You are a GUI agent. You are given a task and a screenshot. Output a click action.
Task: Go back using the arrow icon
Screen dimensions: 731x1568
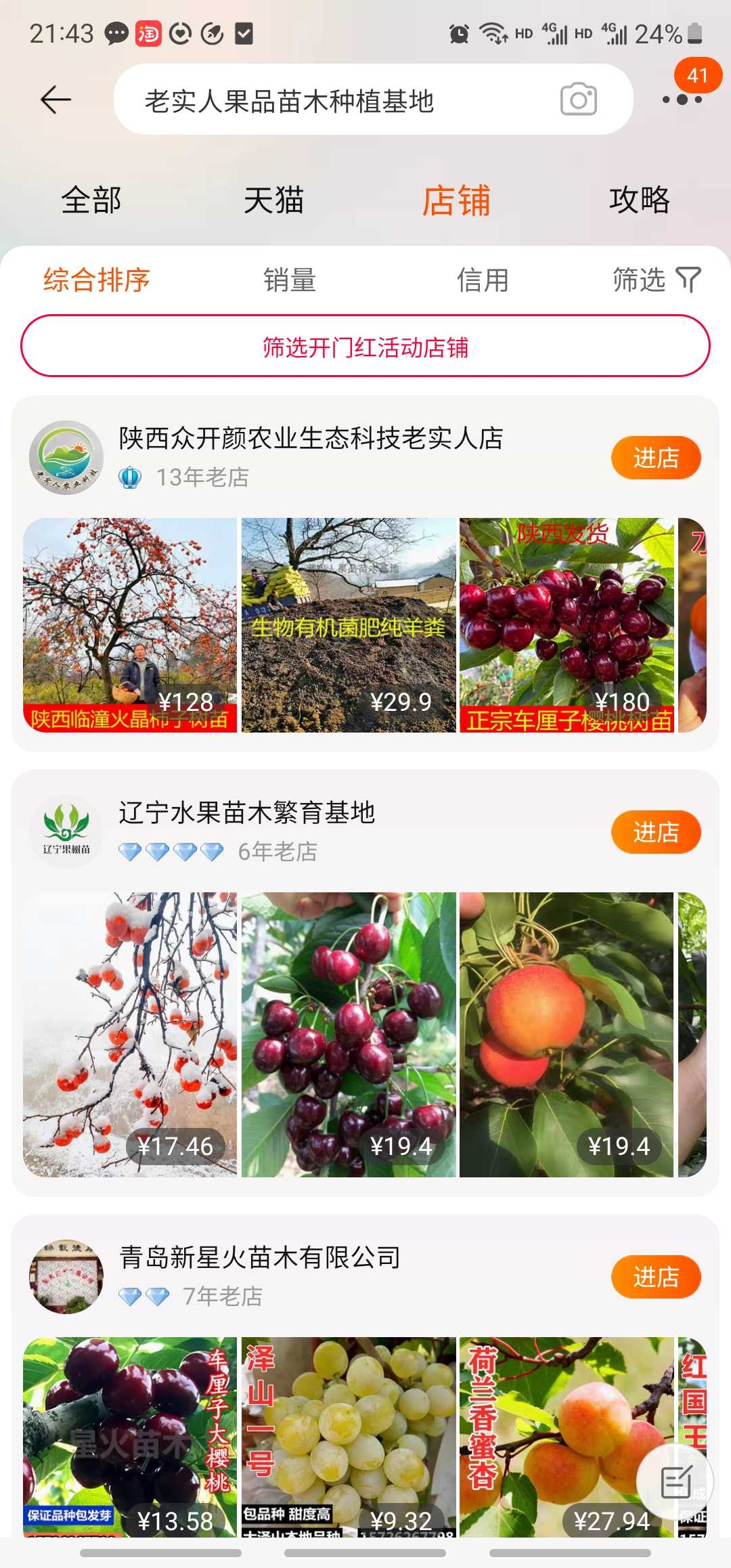[x=56, y=100]
